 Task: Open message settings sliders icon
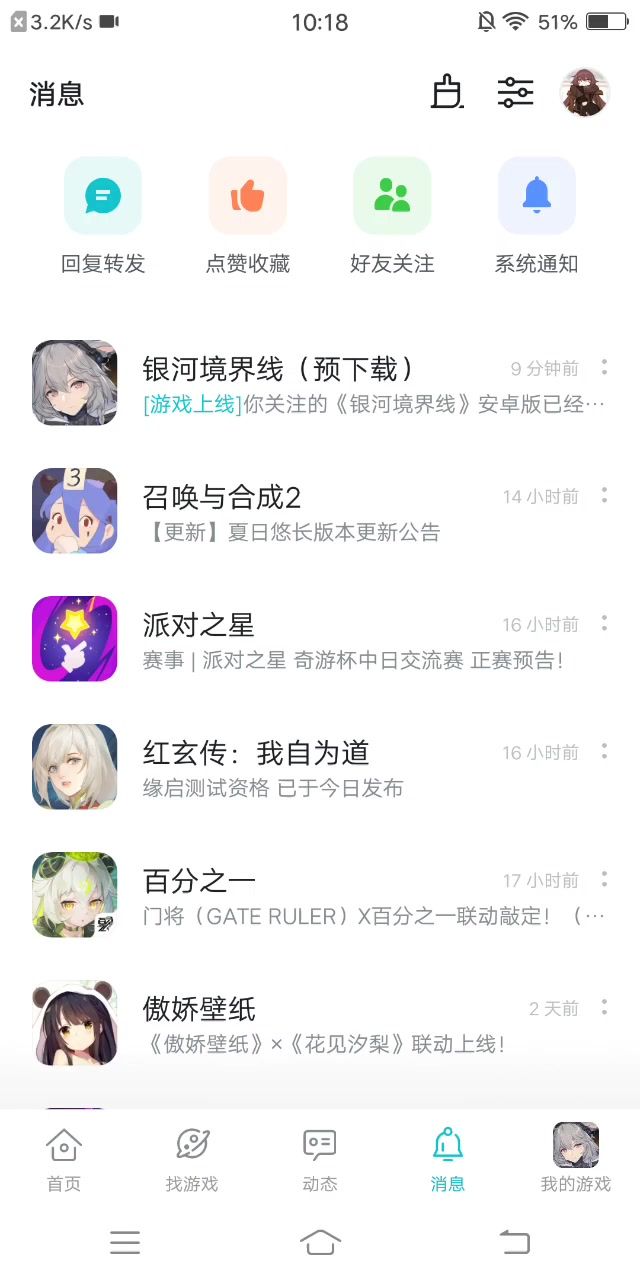(515, 93)
